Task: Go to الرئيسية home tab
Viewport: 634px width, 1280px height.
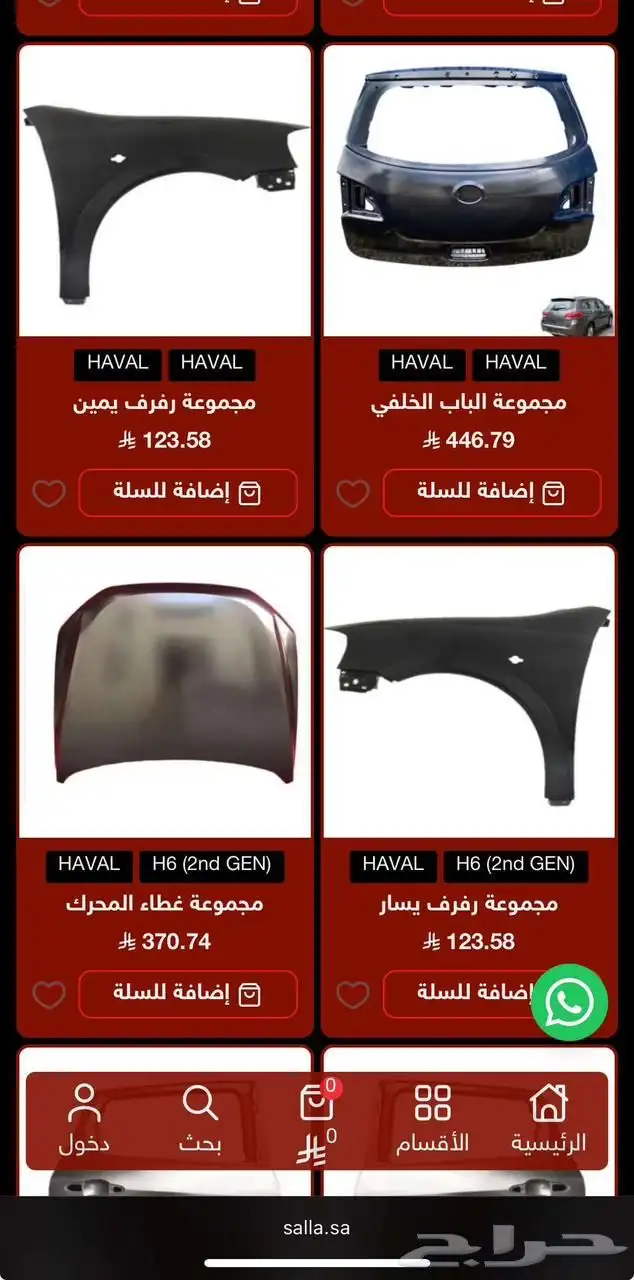Action: (x=548, y=1119)
